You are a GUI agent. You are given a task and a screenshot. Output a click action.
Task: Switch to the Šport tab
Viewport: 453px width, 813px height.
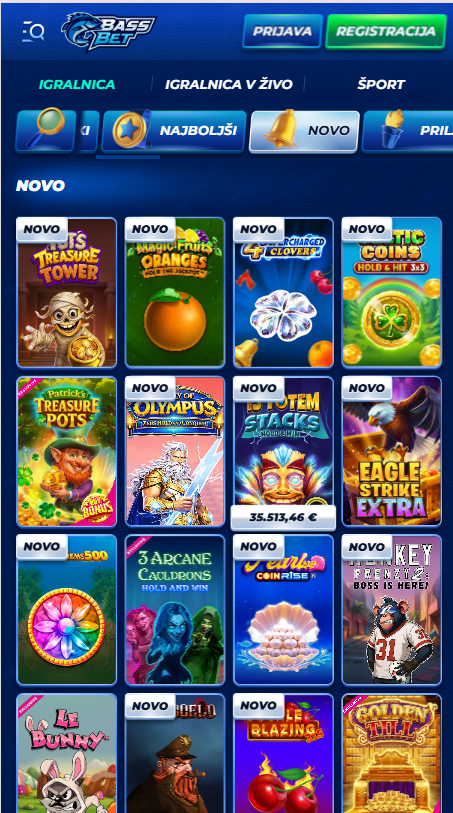point(381,84)
